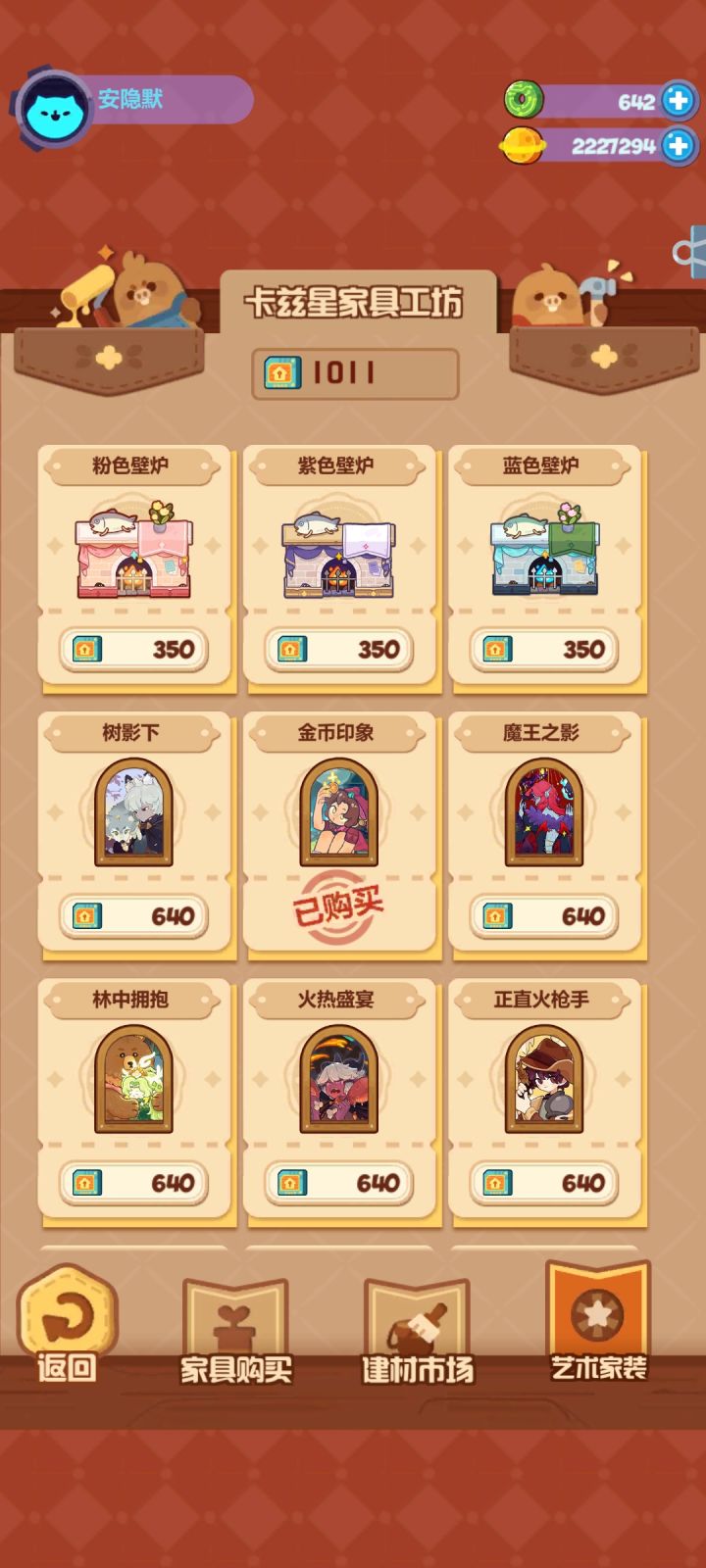Image resolution: width=706 pixels, height=1568 pixels.
Task: Buy the 蓝色壁炉 fireplace
Action: click(x=545, y=649)
